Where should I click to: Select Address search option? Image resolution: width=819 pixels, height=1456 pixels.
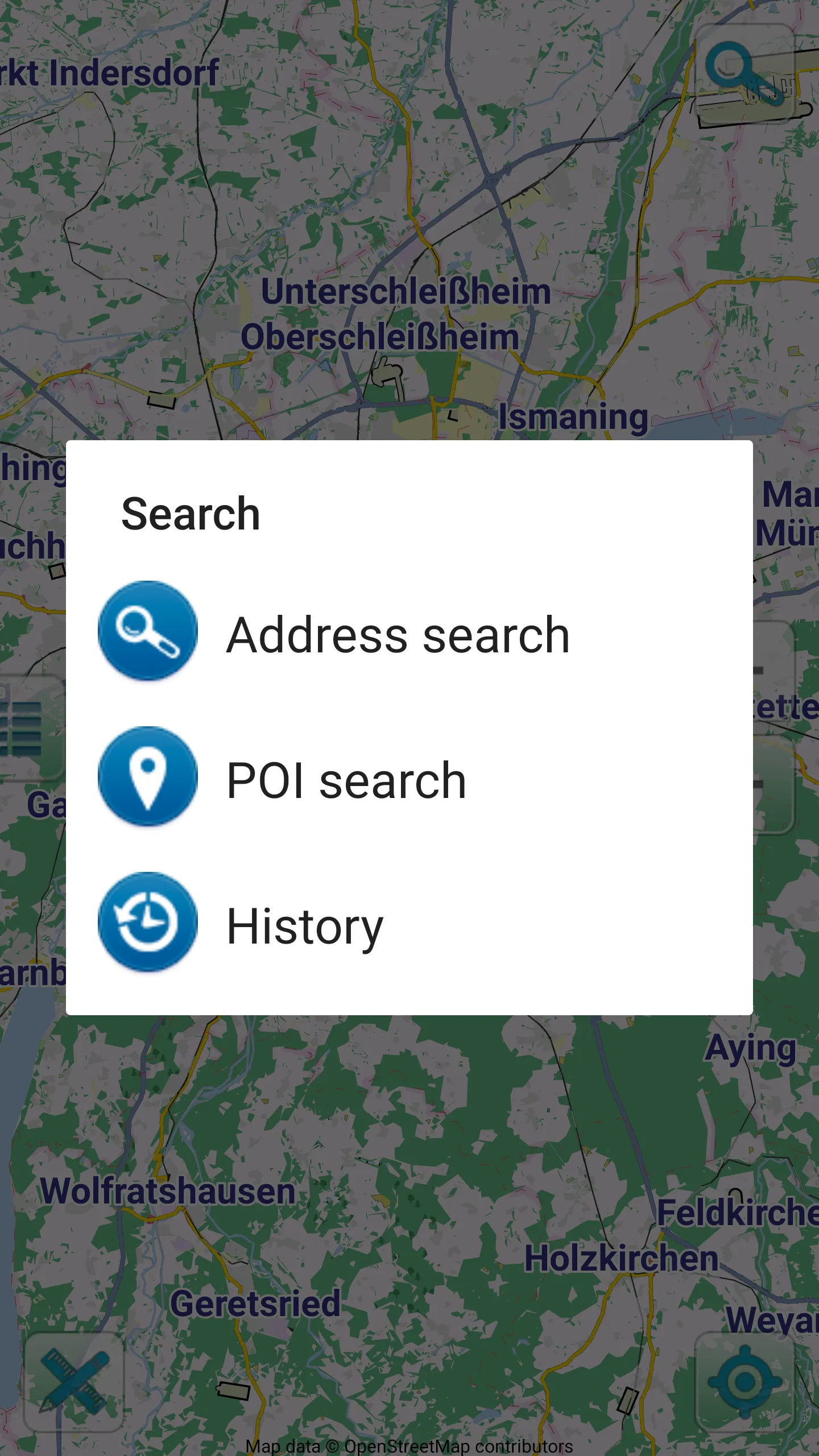point(398,634)
